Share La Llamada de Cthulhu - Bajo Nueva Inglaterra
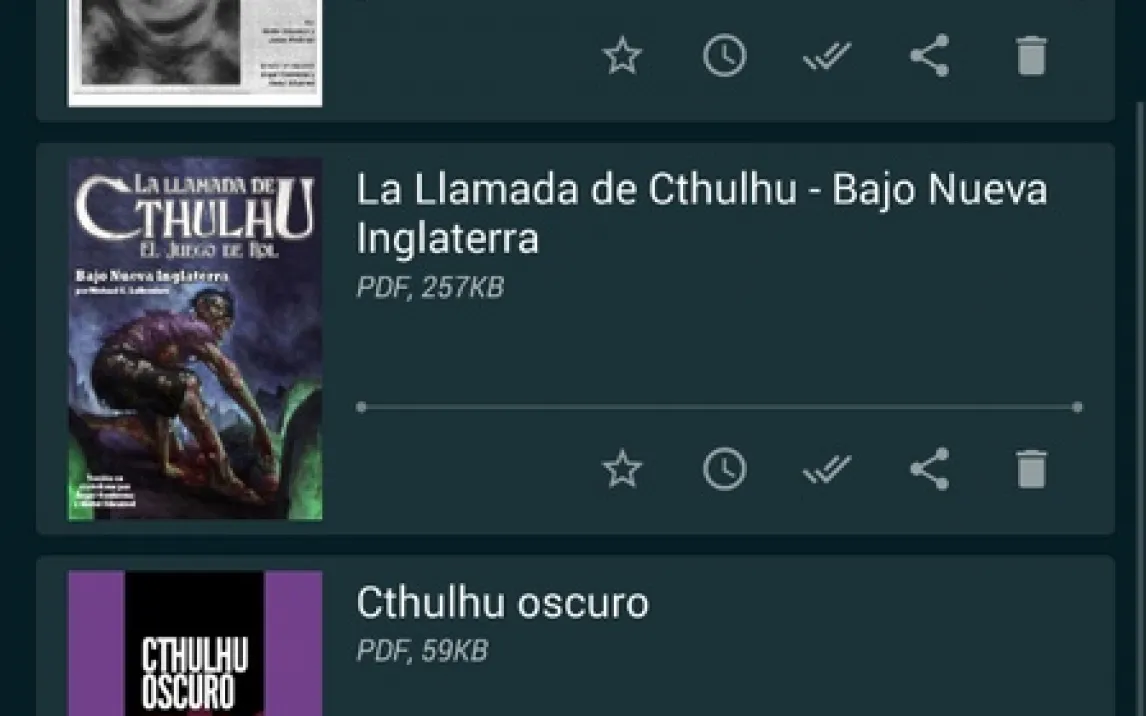Viewport: 1146px width, 716px height. coord(929,468)
